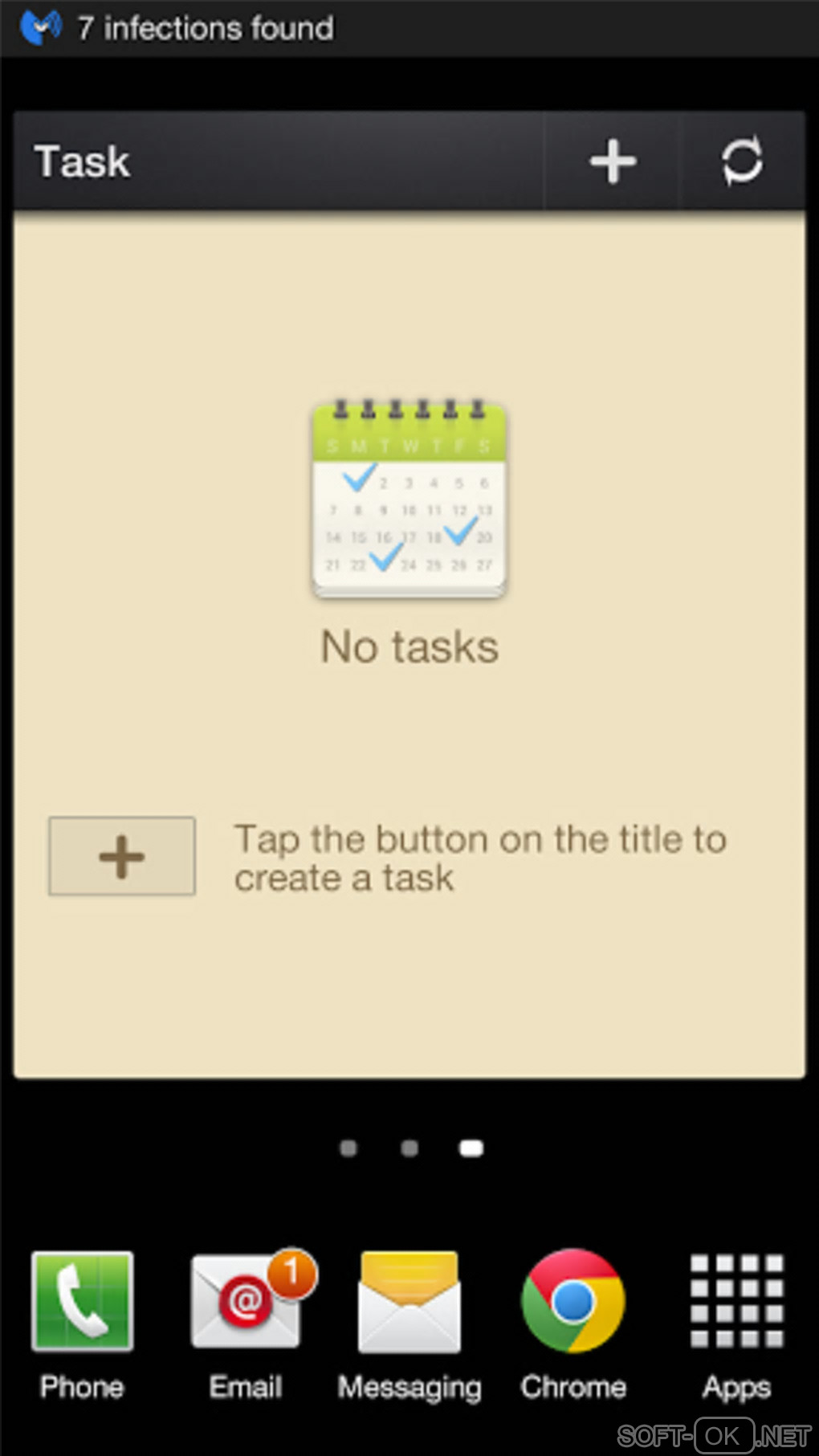Refresh the Task widget
819x1456 pixels.
[742, 161]
